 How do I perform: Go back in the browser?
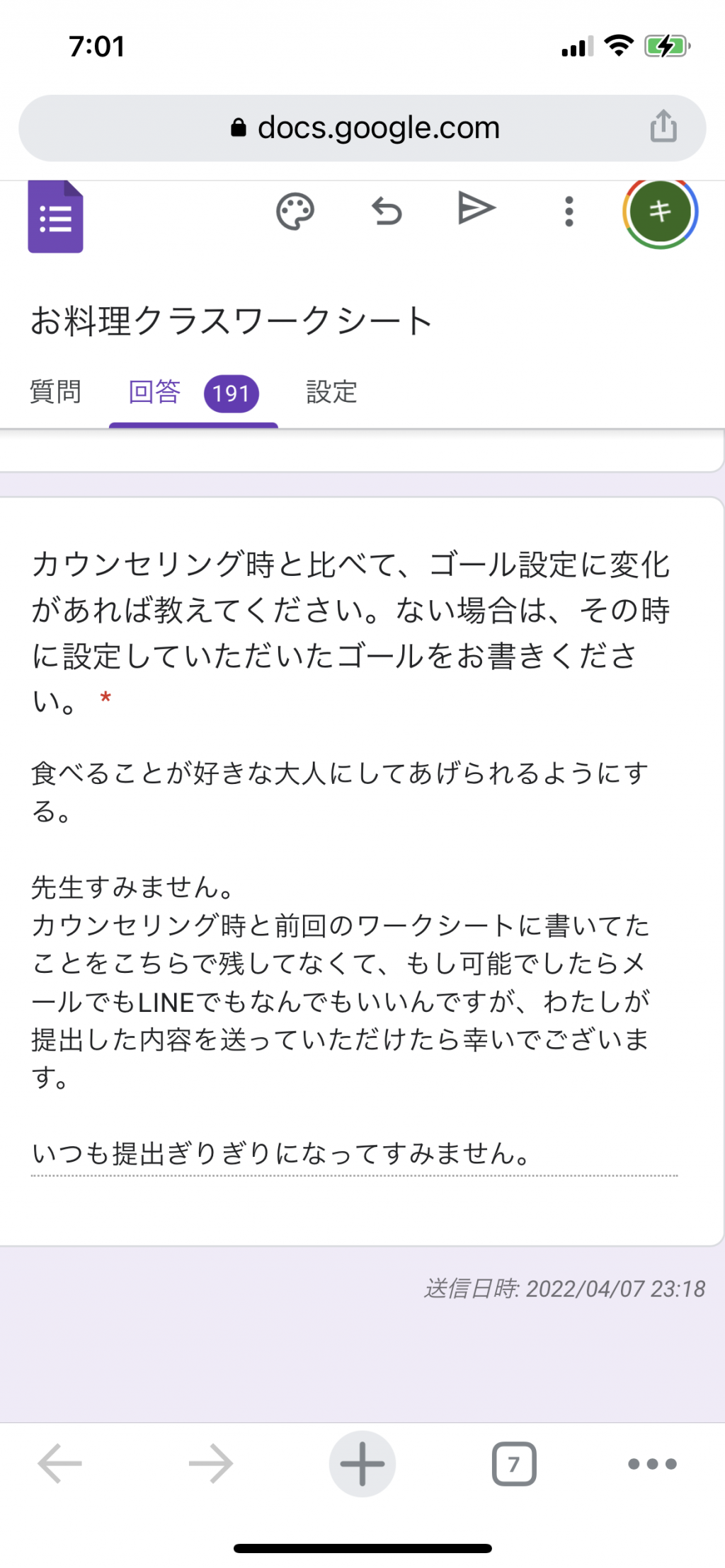60,1463
